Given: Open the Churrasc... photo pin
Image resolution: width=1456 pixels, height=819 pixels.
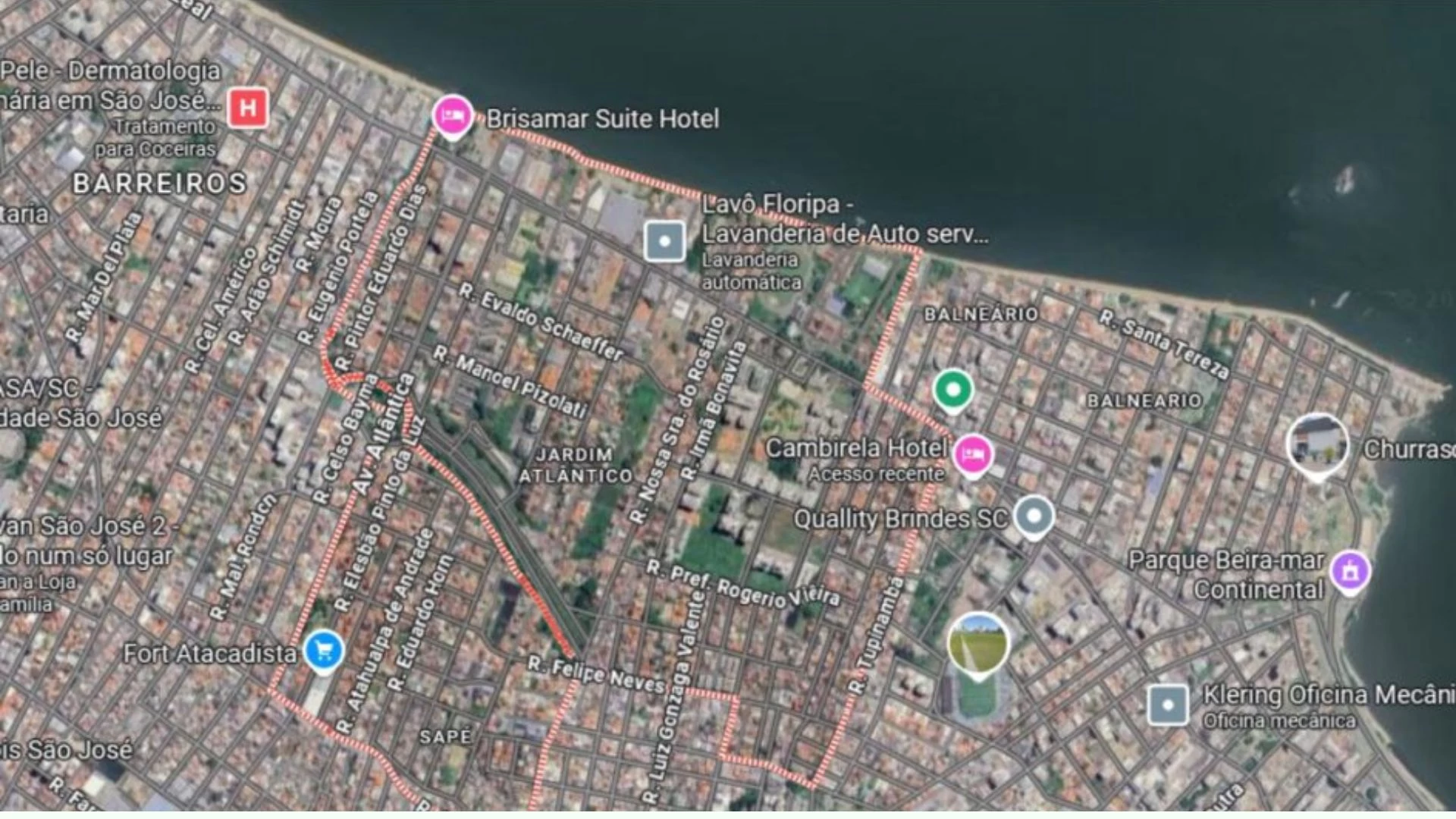Looking at the screenshot, I should tap(1317, 445).
